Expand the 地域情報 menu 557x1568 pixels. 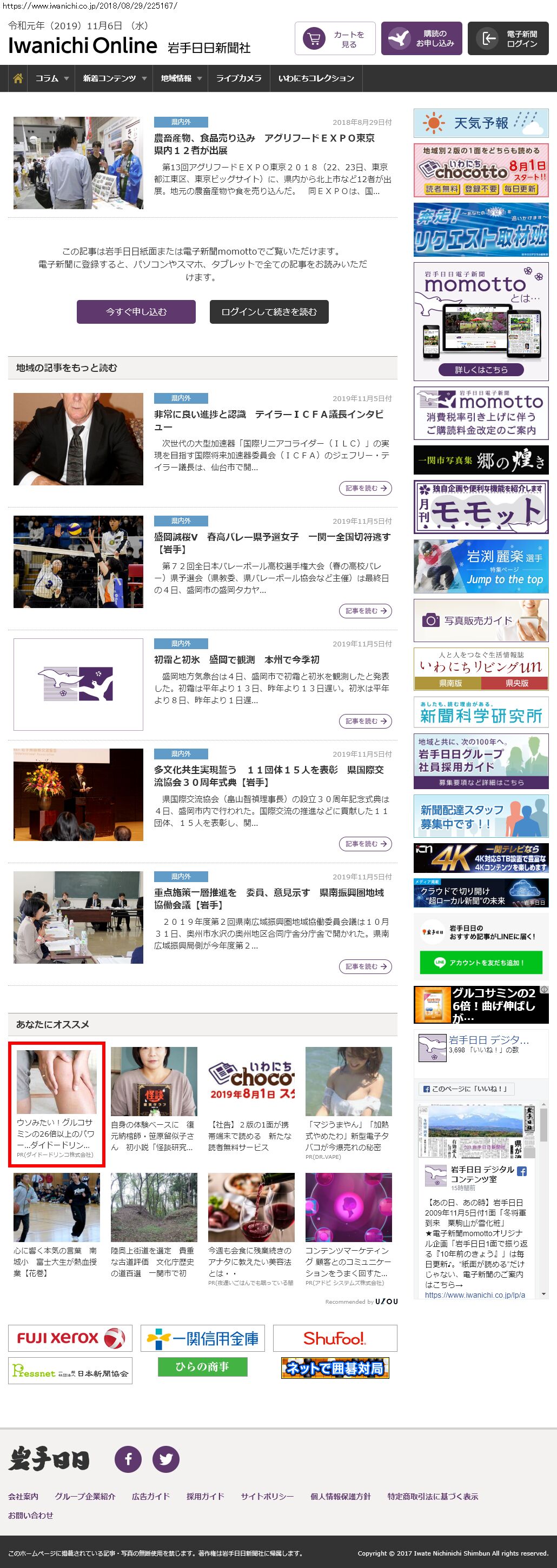coord(180,78)
